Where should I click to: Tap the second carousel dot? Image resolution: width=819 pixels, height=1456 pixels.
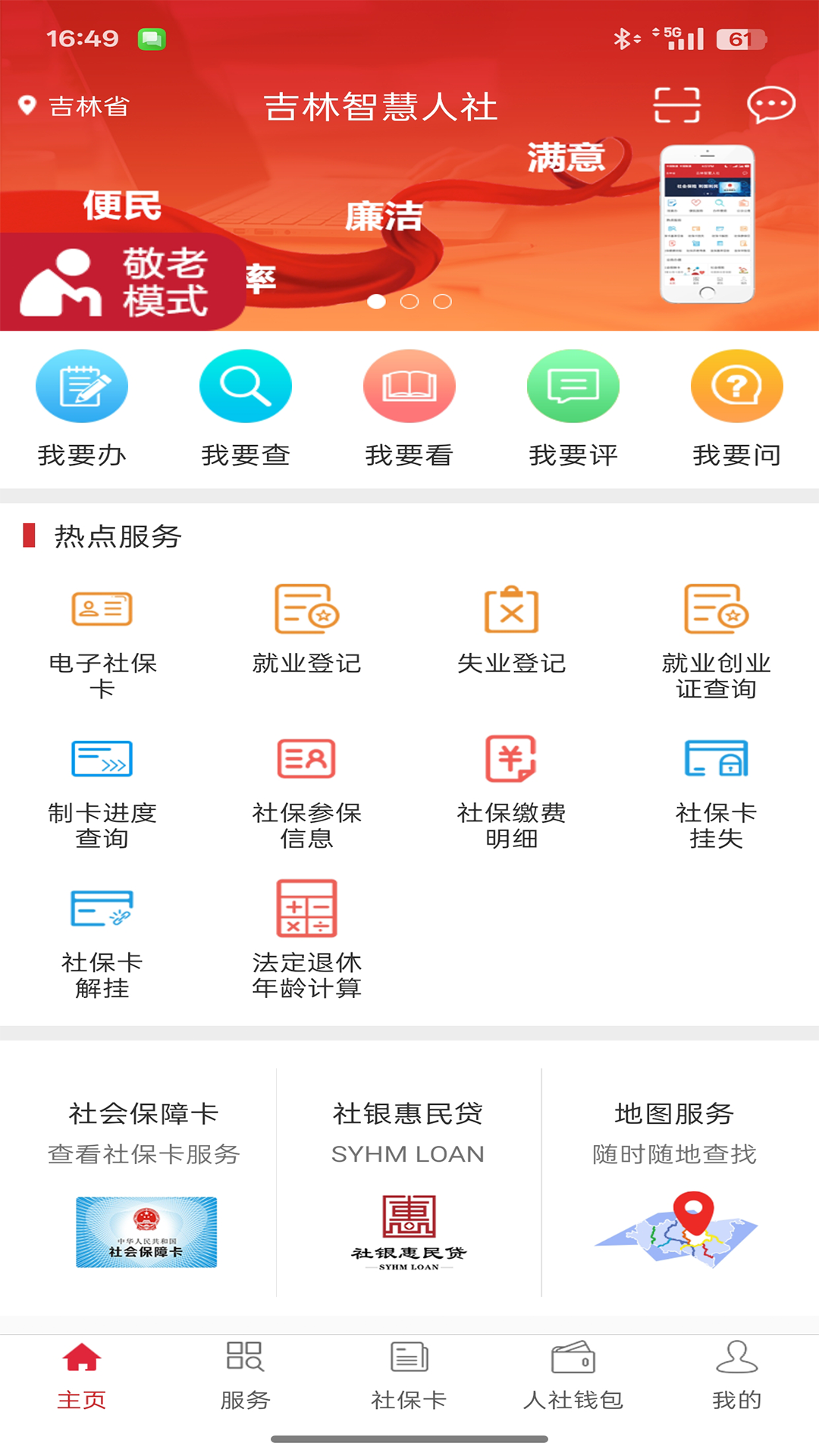(x=409, y=301)
